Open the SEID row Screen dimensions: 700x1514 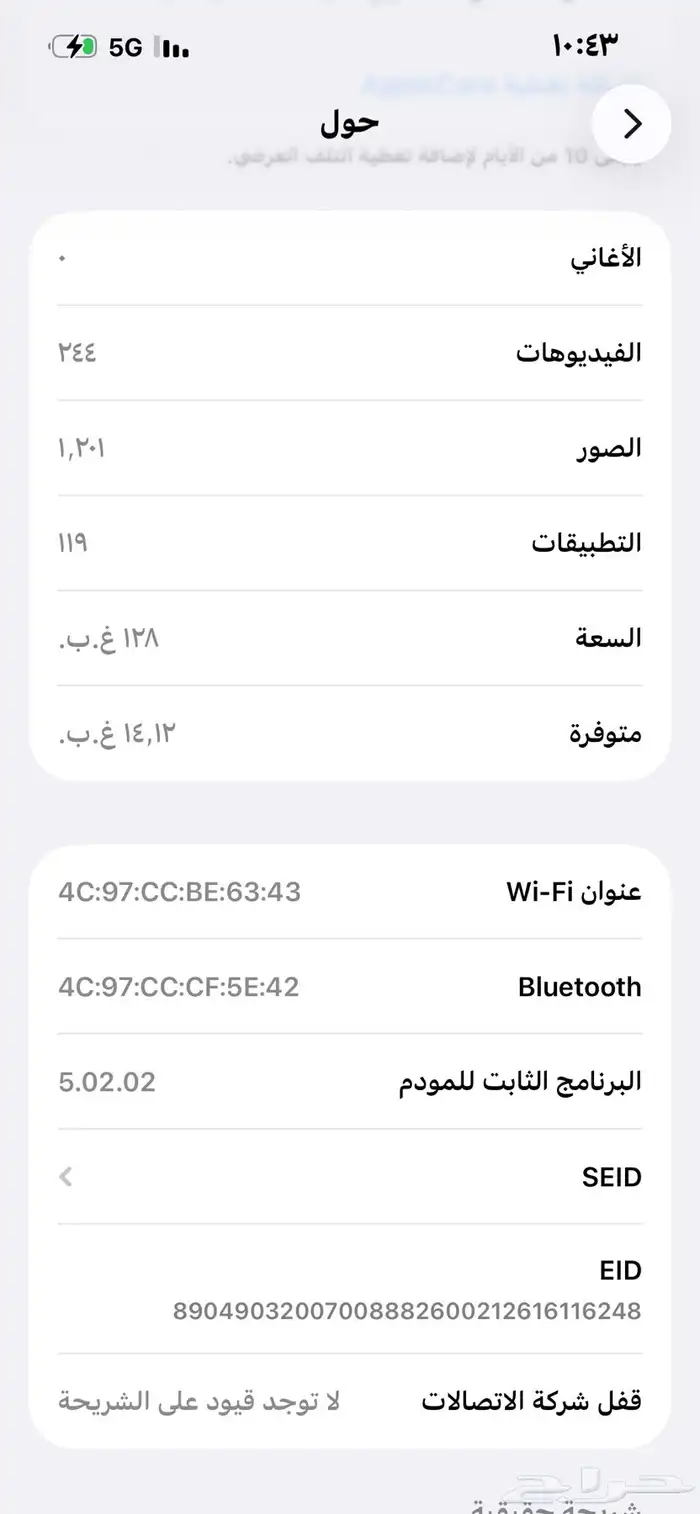(x=350, y=1177)
